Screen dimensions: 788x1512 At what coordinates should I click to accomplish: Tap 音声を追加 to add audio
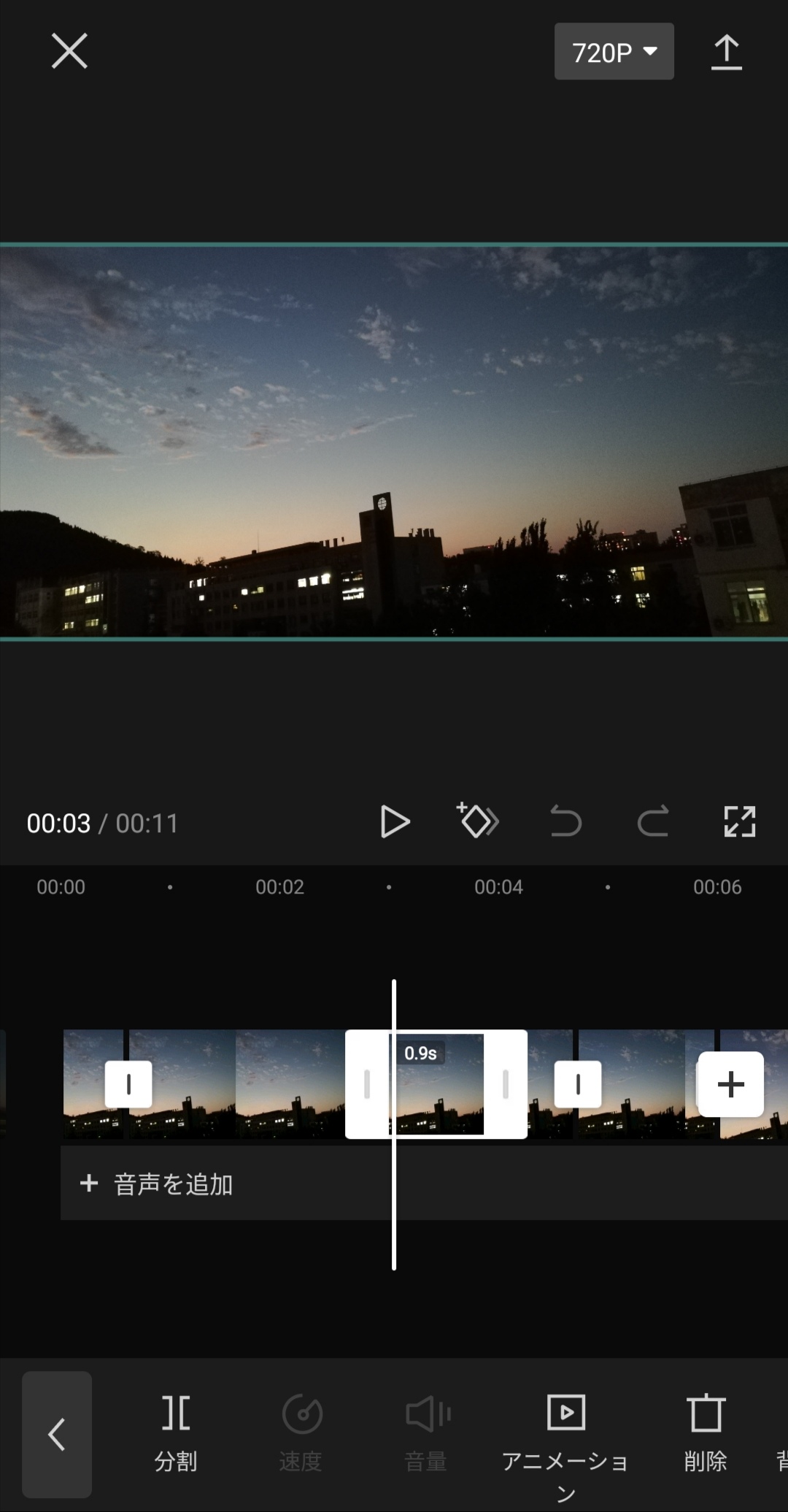pos(156,1183)
